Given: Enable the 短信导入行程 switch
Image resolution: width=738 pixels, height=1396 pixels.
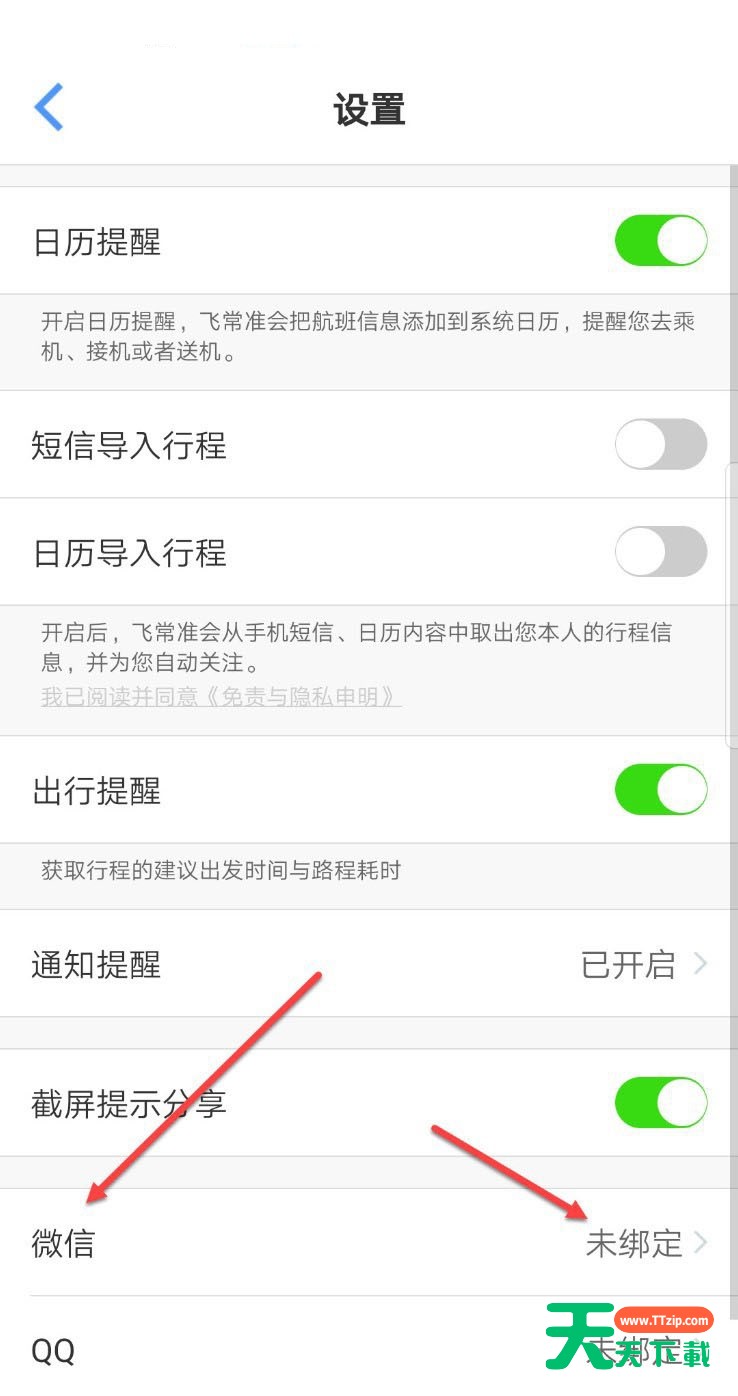Looking at the screenshot, I should coord(660,444).
